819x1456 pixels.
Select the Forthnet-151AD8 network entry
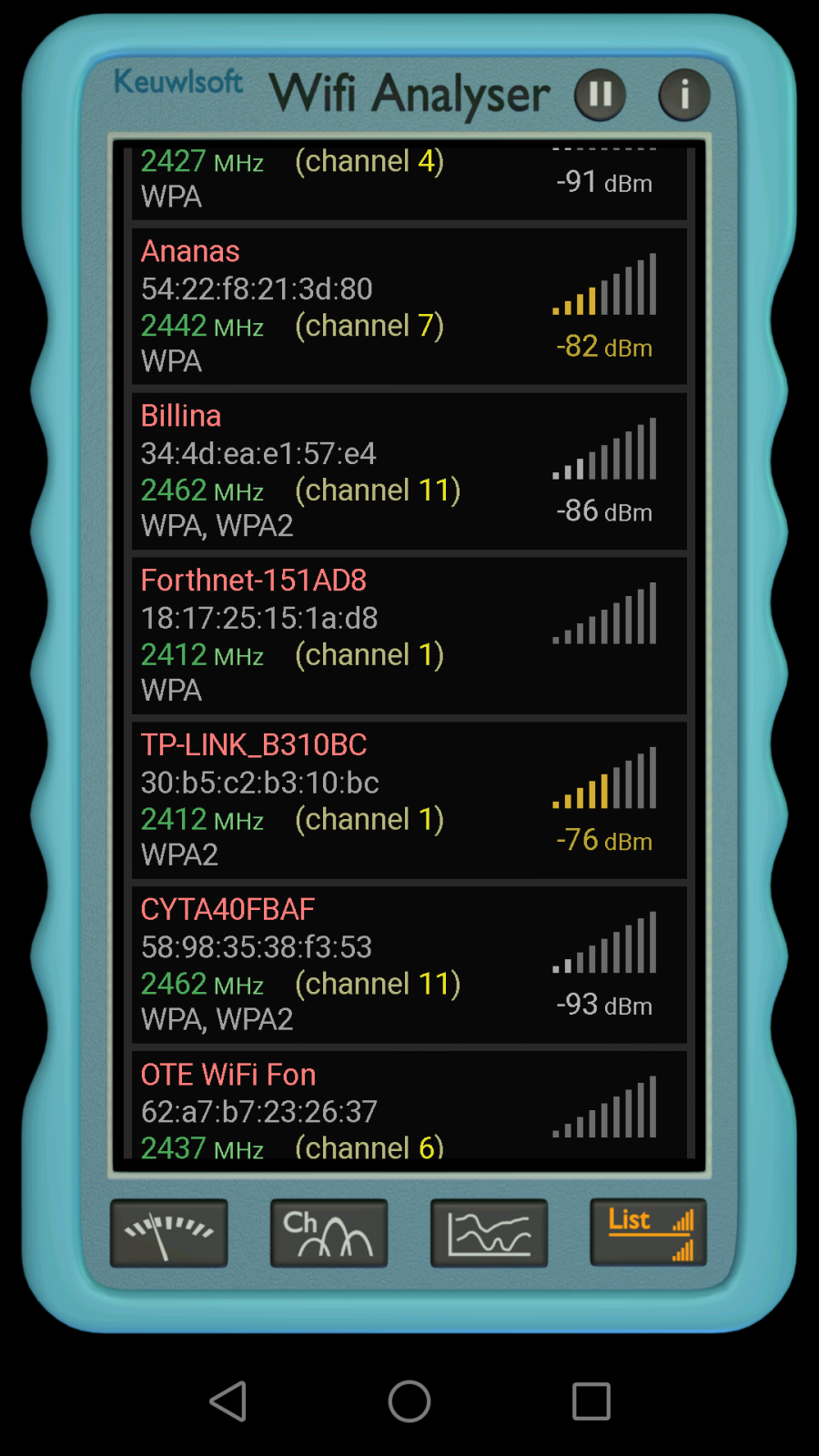pos(409,636)
